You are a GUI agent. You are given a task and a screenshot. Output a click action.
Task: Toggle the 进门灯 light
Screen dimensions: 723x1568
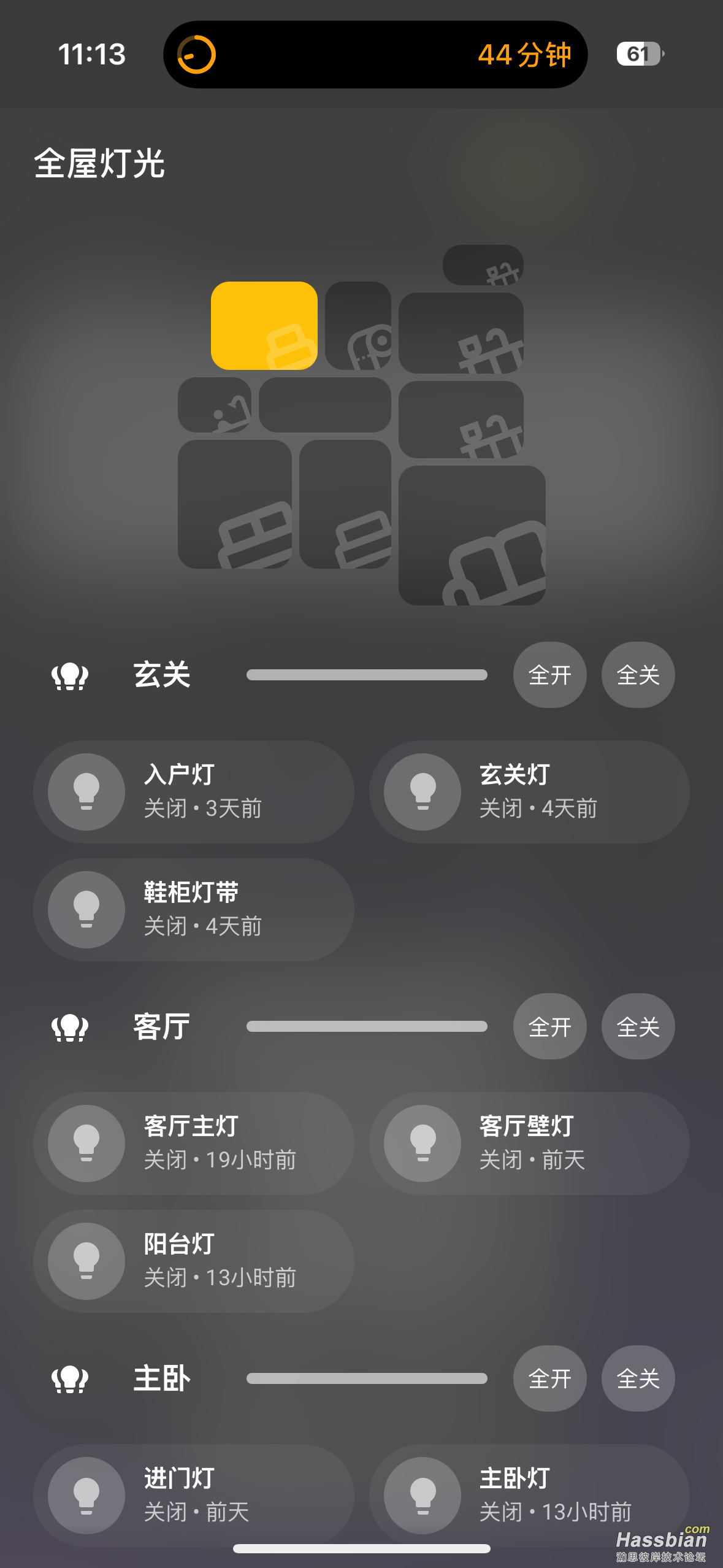pyautogui.click(x=86, y=1495)
